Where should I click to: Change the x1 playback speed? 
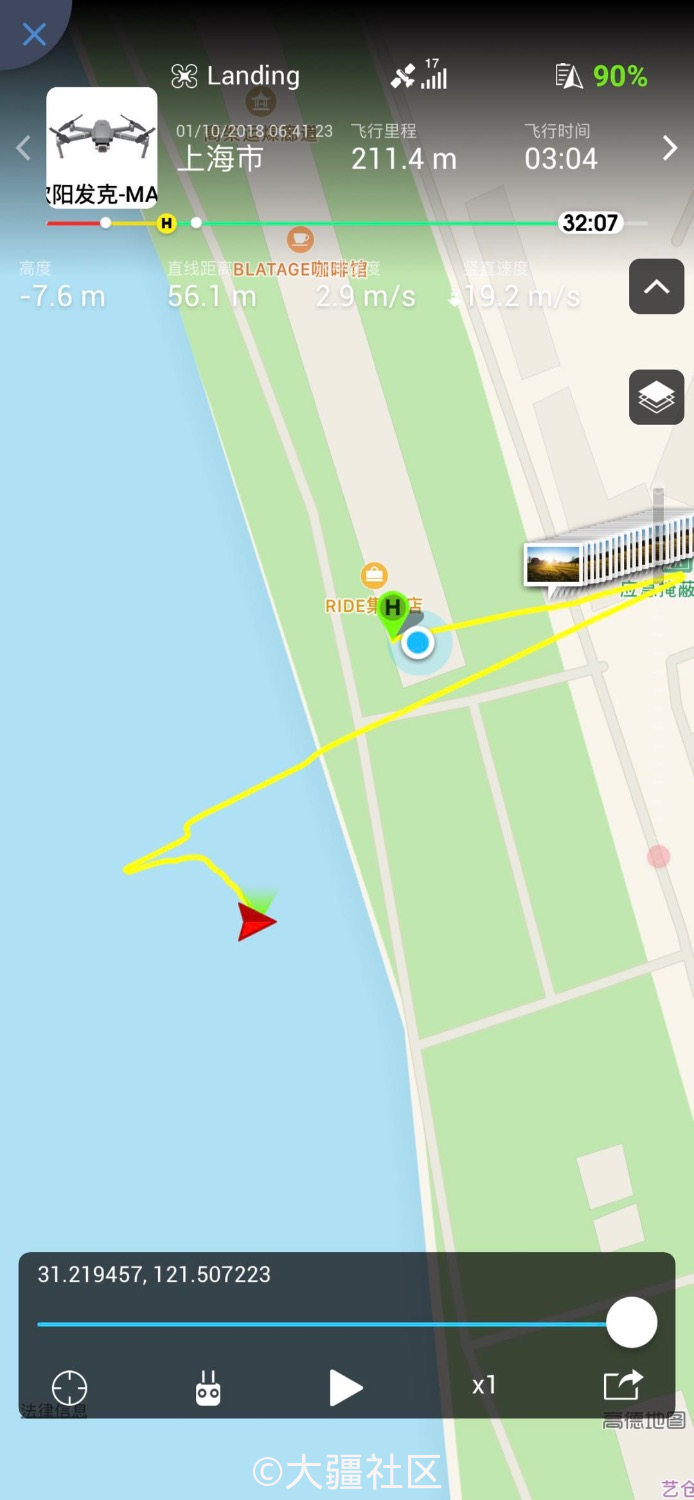(x=484, y=1386)
